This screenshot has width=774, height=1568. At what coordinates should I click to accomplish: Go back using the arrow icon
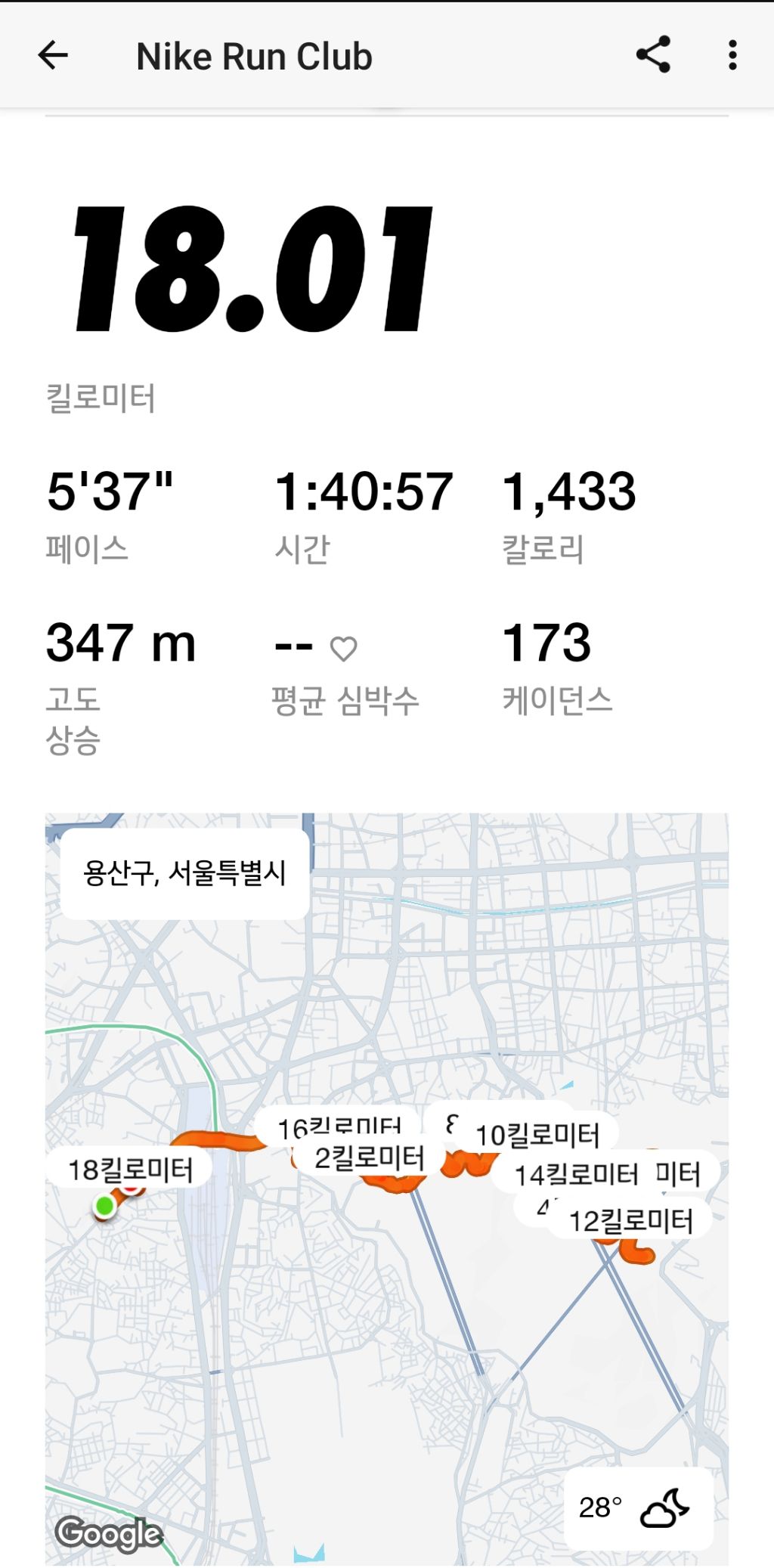click(53, 55)
